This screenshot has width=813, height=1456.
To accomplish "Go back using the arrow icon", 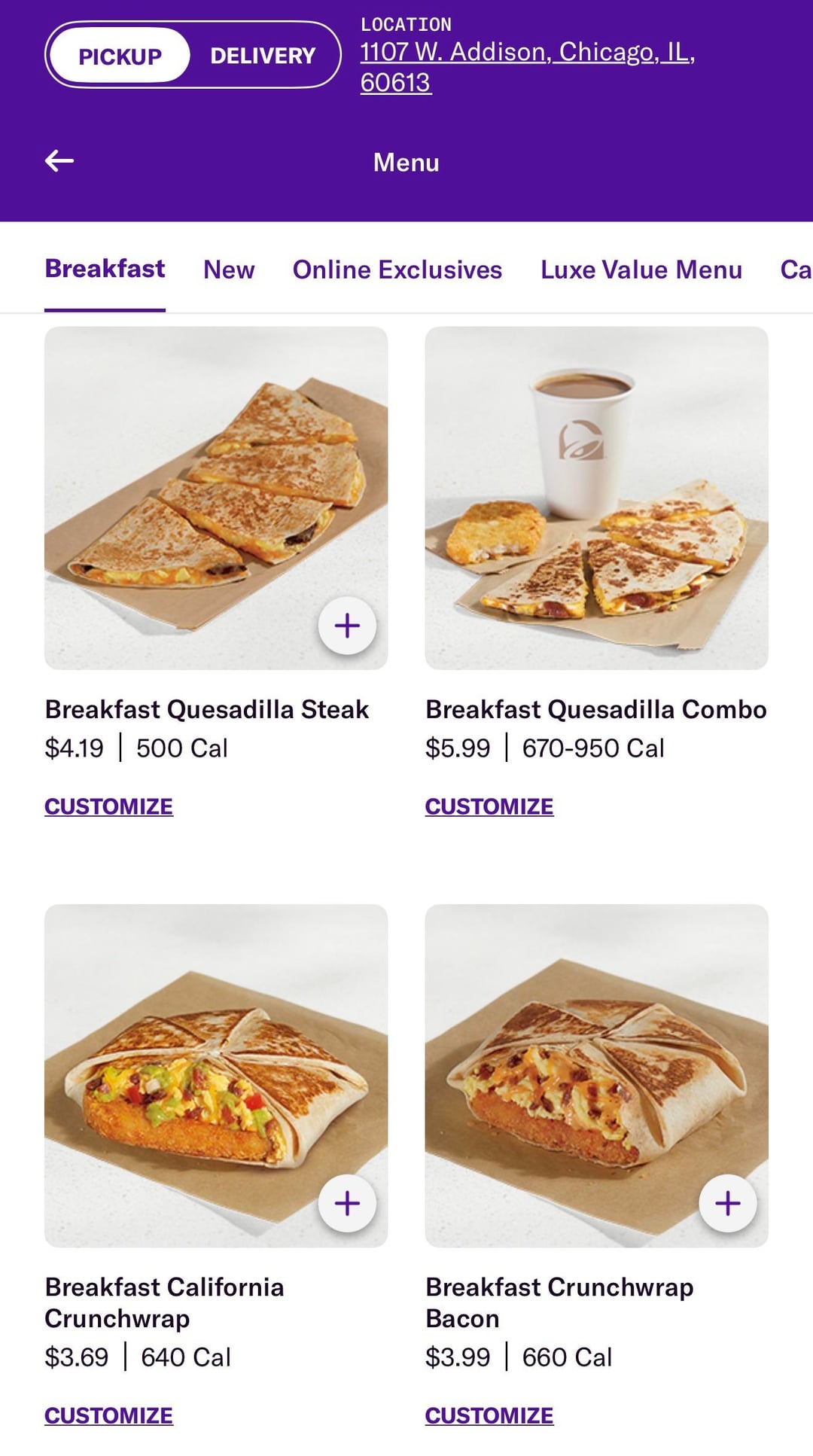I will click(59, 160).
